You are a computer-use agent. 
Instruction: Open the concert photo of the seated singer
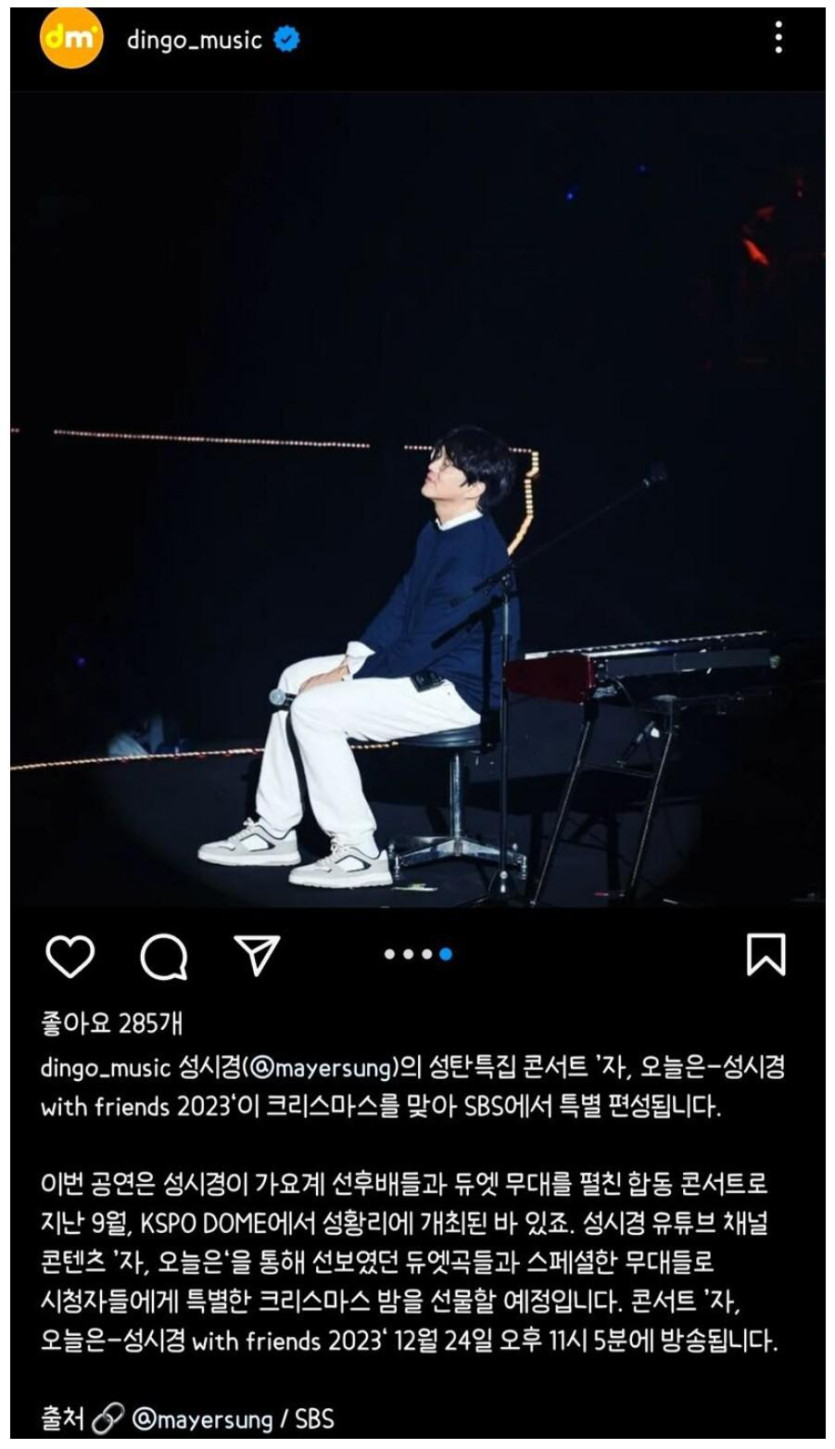coord(418,500)
